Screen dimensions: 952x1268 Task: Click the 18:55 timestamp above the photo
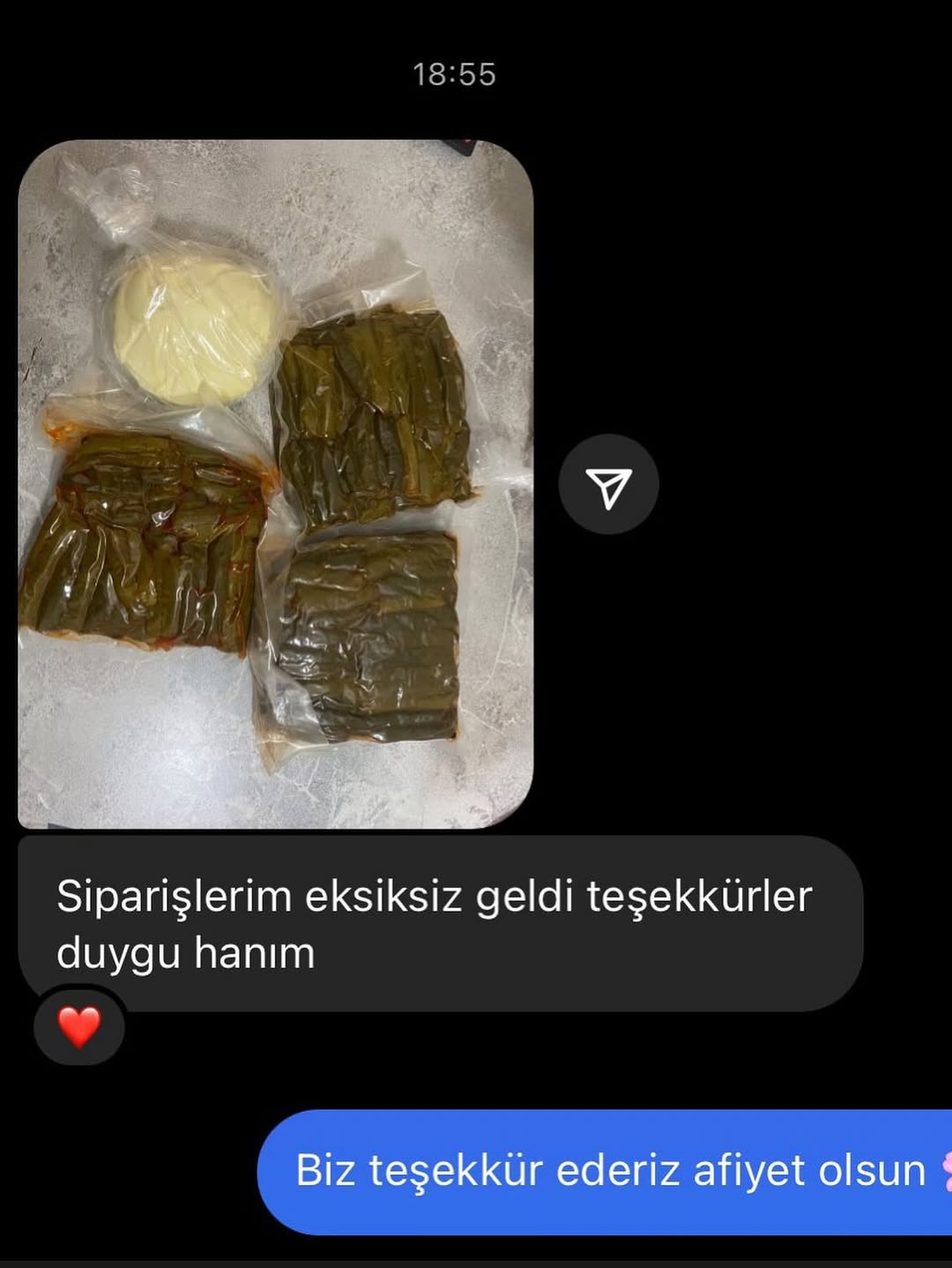pyautogui.click(x=457, y=75)
